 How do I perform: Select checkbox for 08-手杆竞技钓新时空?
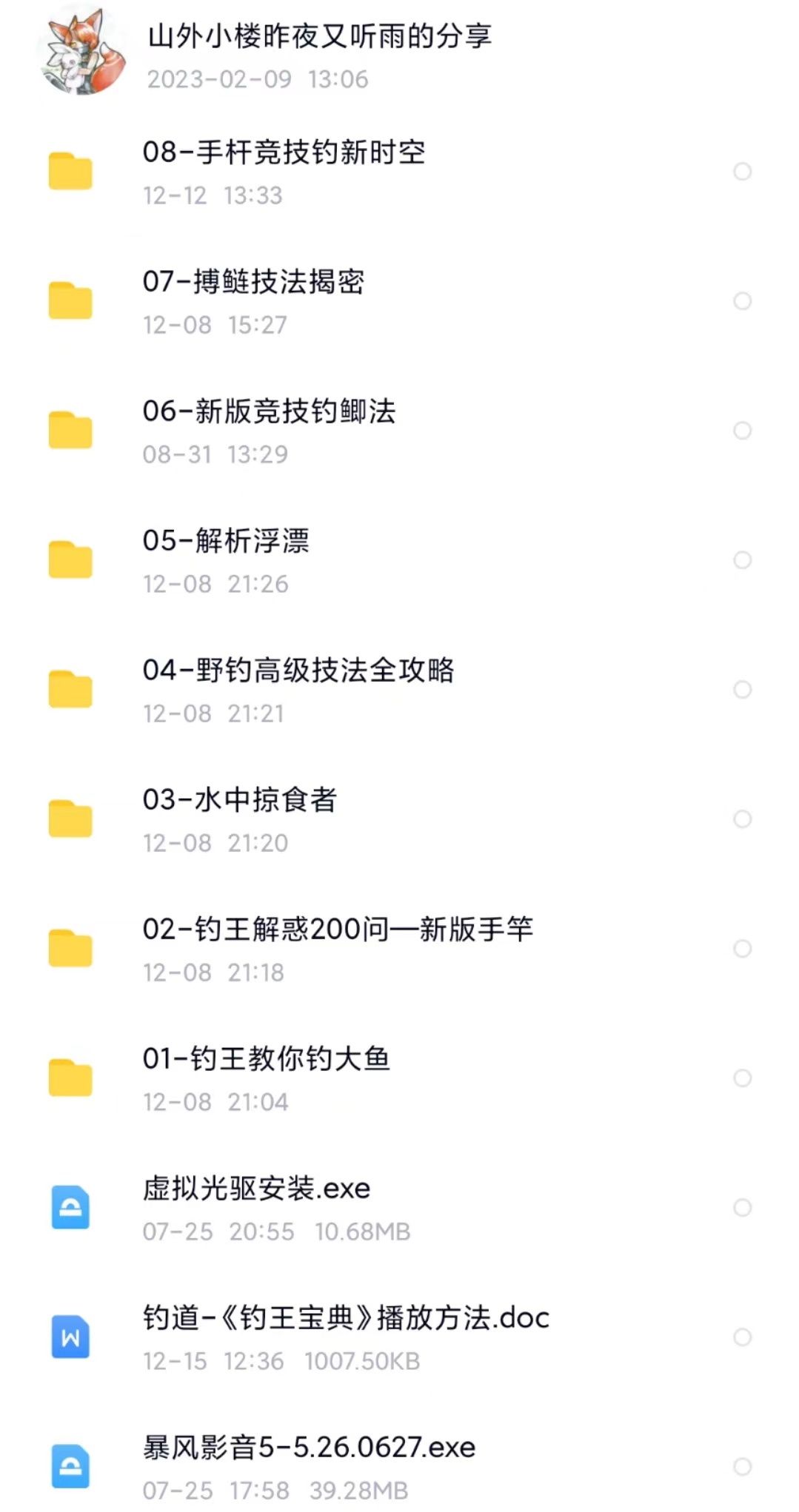(x=742, y=172)
